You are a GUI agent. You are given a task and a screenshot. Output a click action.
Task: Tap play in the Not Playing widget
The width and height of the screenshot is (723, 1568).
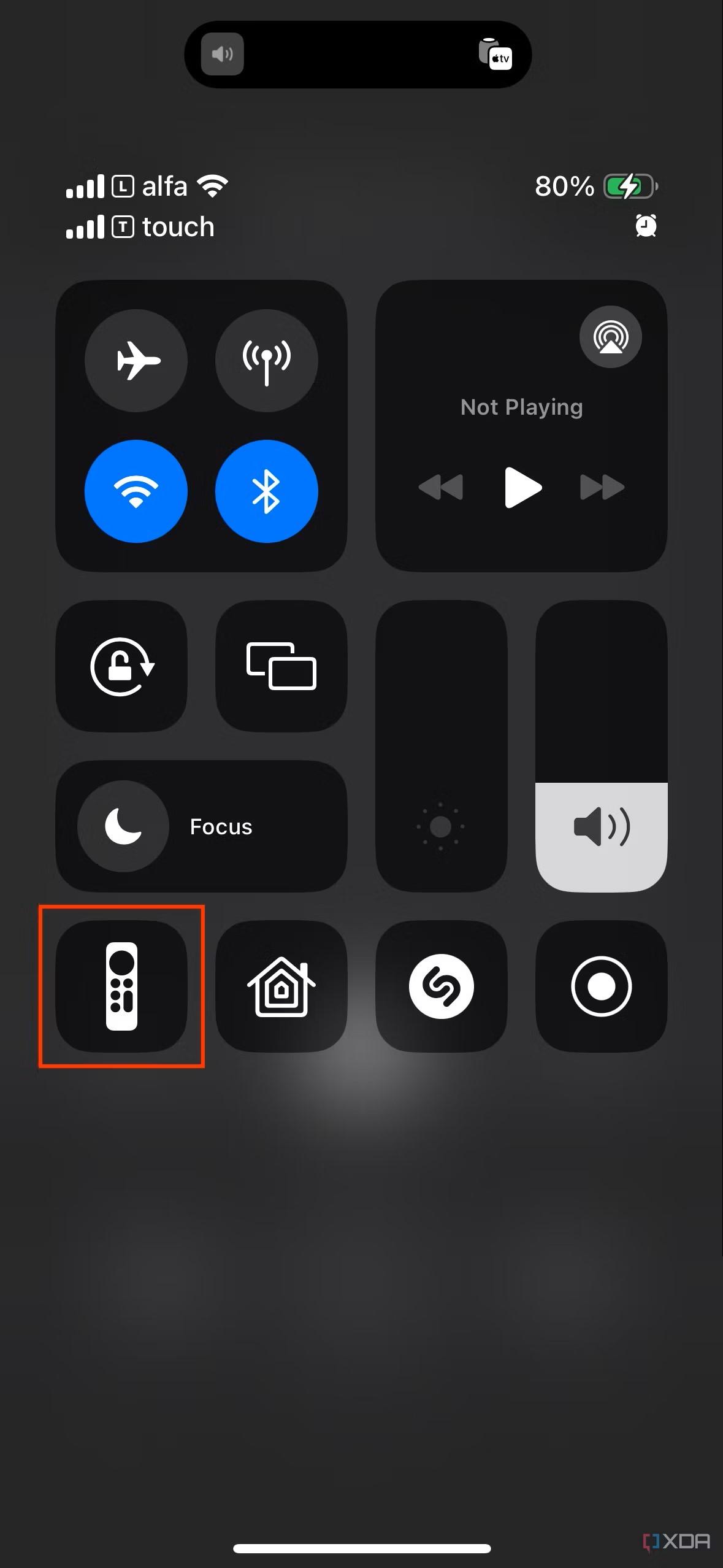(x=522, y=488)
